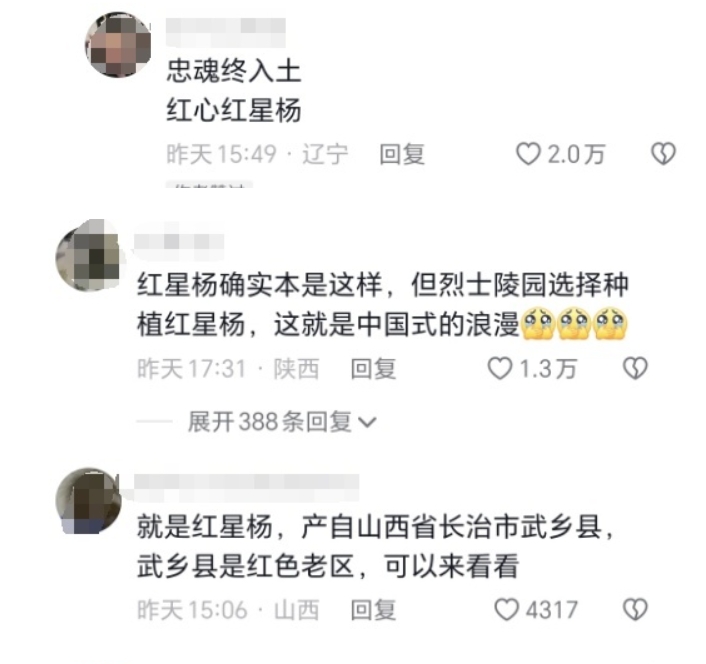Like the comment with 2.0万 likes

pyautogui.click(x=527, y=154)
